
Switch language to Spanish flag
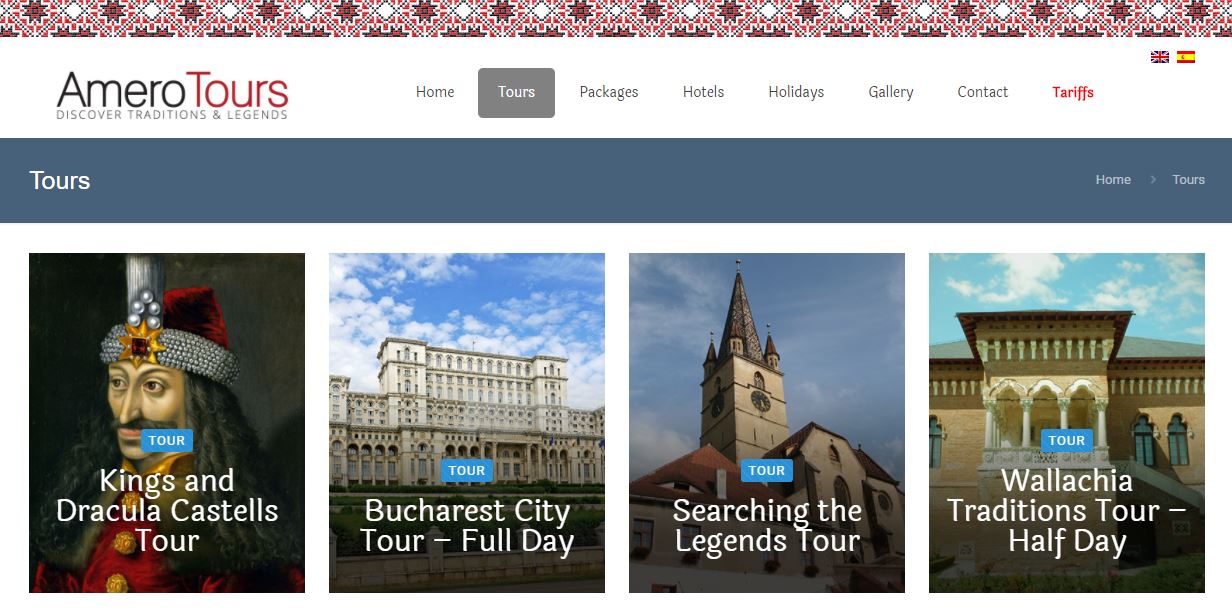click(x=1186, y=57)
